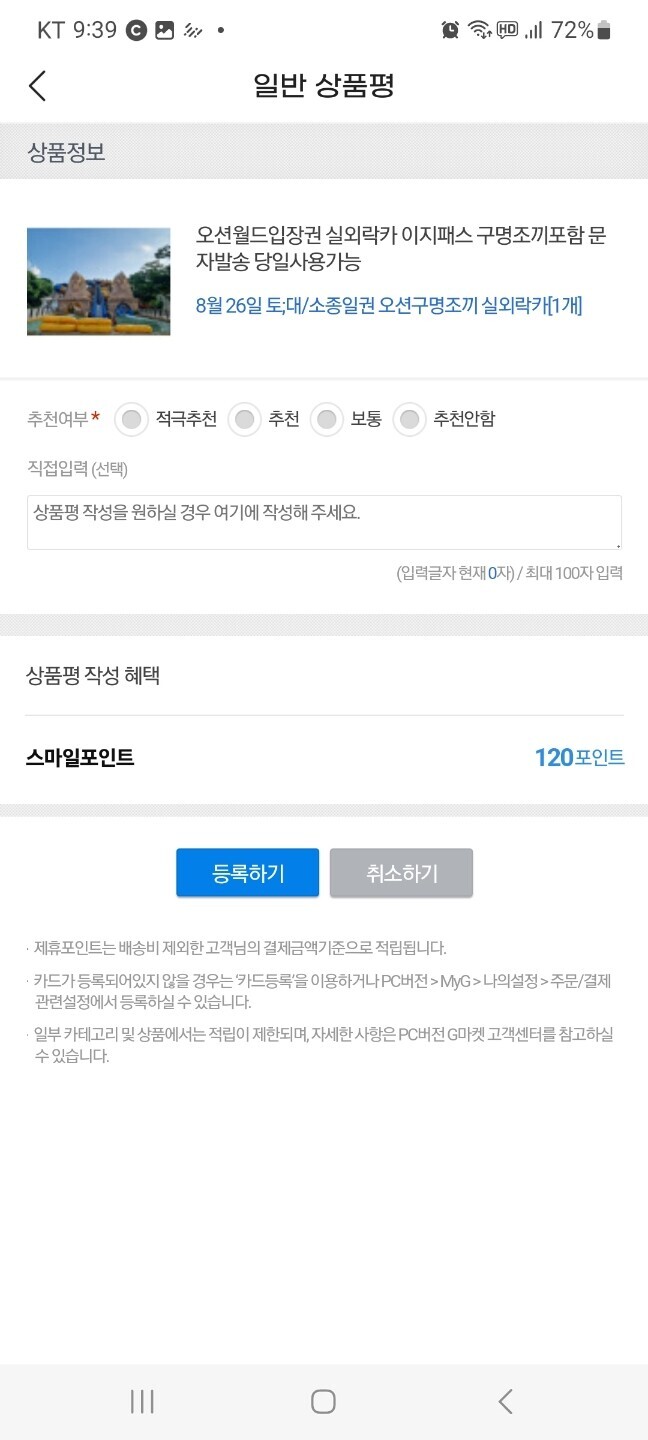Open the system recent apps view

coord(142,1401)
